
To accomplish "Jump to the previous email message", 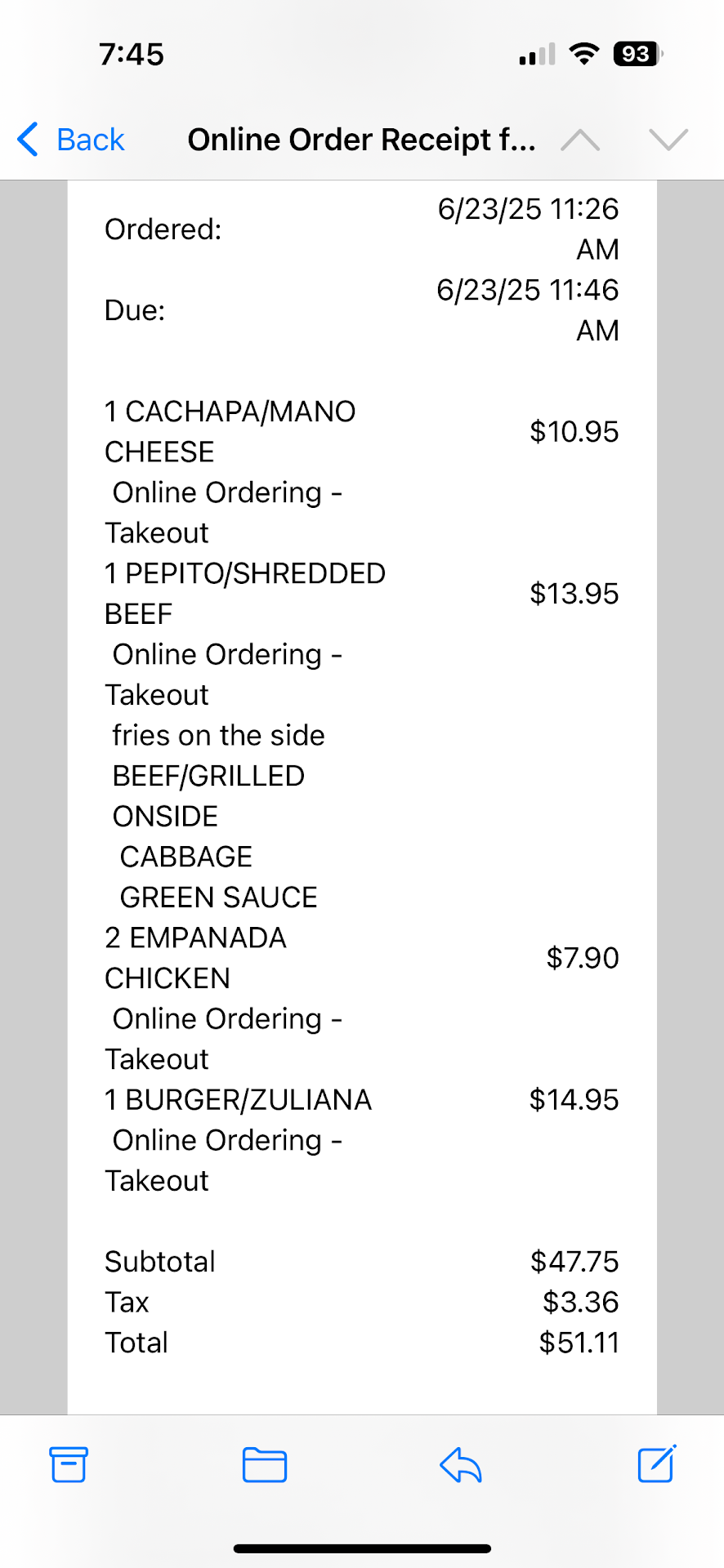I will click(x=580, y=140).
